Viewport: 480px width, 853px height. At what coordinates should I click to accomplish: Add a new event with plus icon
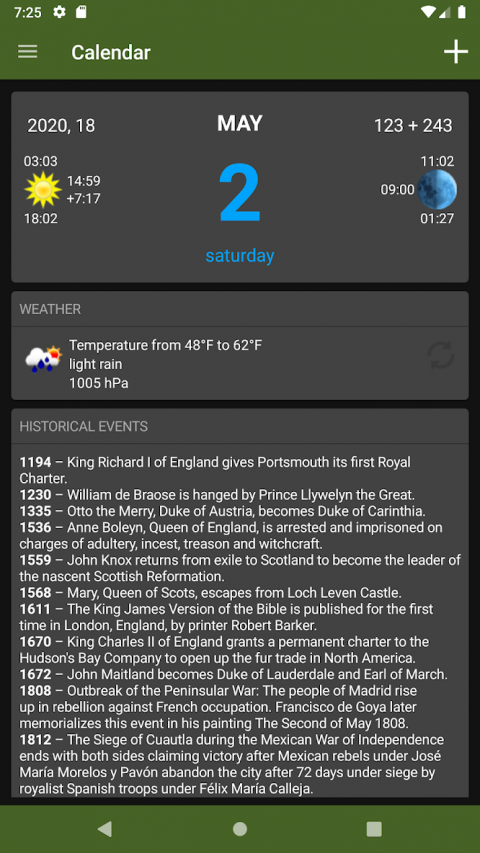(456, 52)
